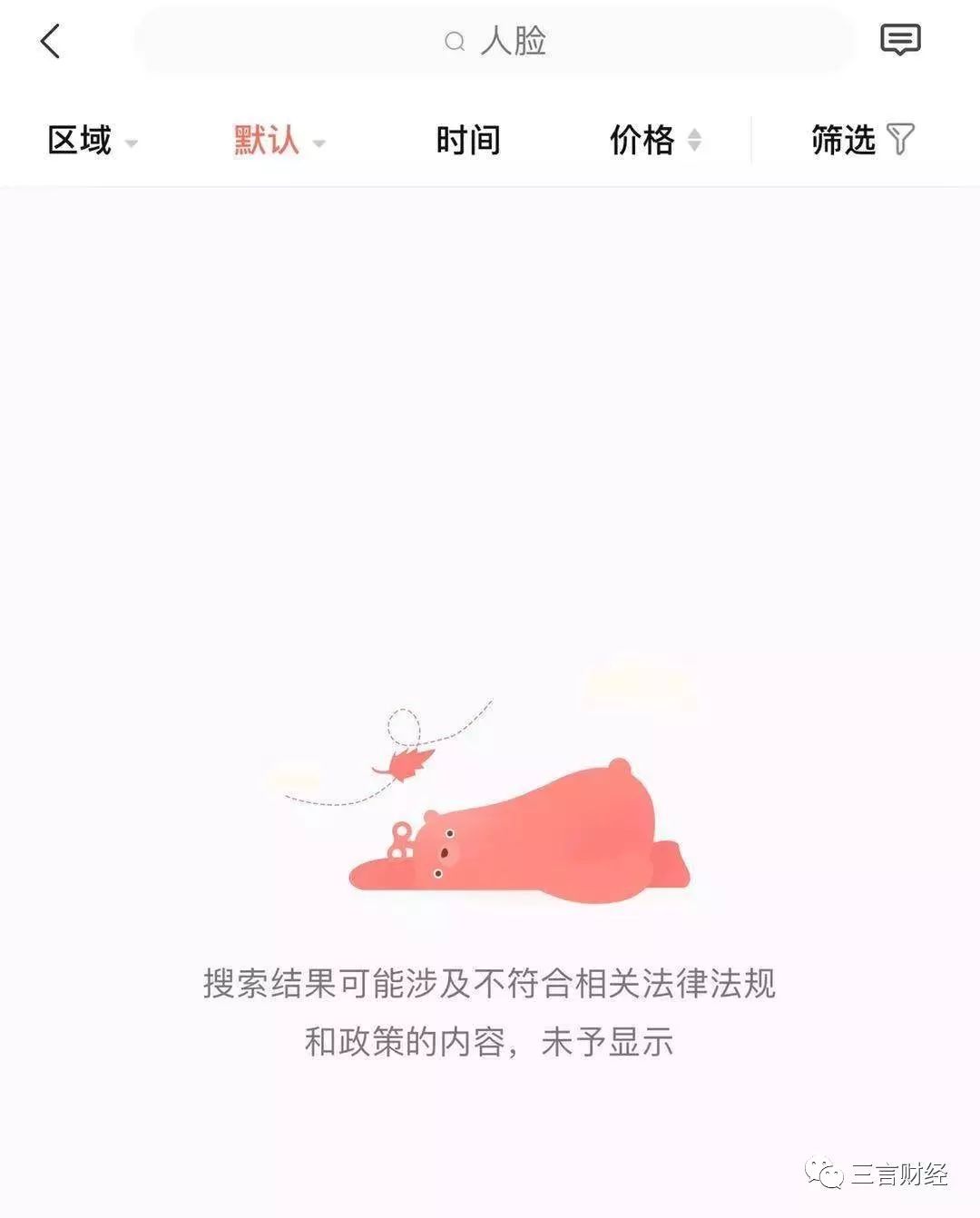Tap the search box containing 人脸

[495, 42]
